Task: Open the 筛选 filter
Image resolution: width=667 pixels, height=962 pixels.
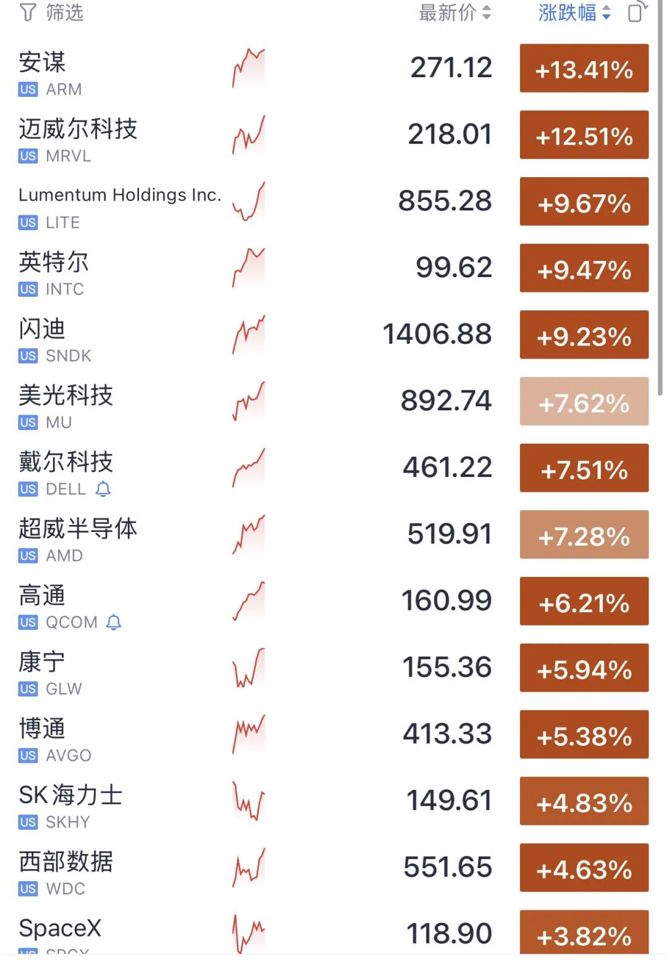Action: point(51,12)
